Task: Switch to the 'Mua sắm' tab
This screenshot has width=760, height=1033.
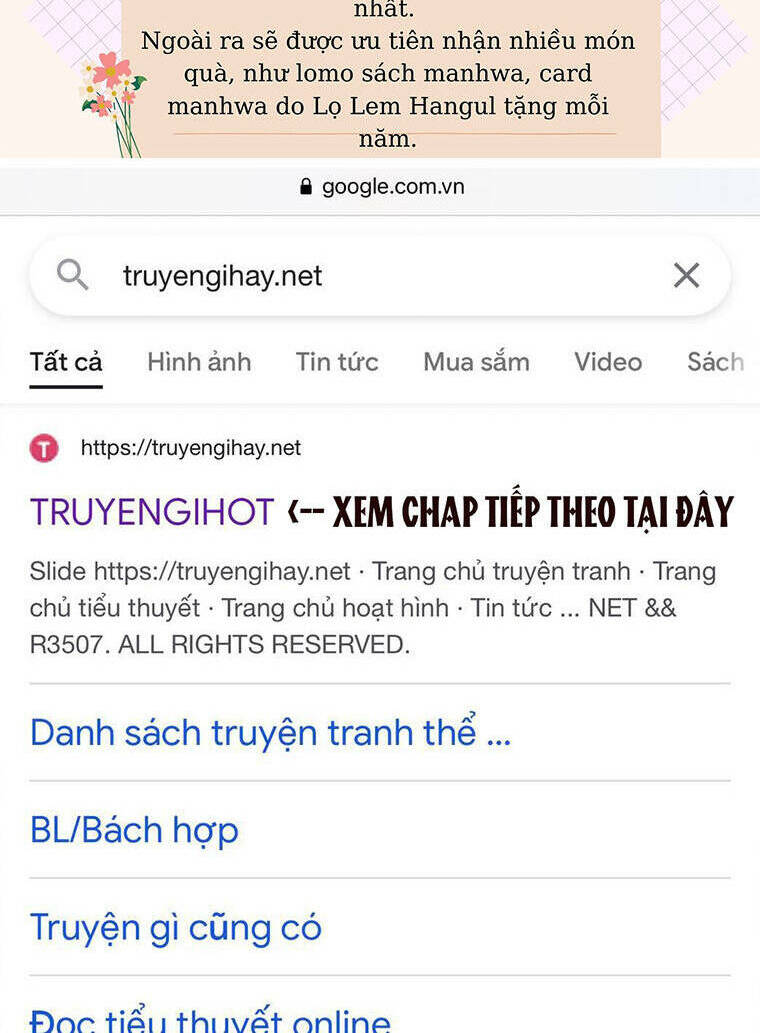Action: pyautogui.click(x=476, y=362)
